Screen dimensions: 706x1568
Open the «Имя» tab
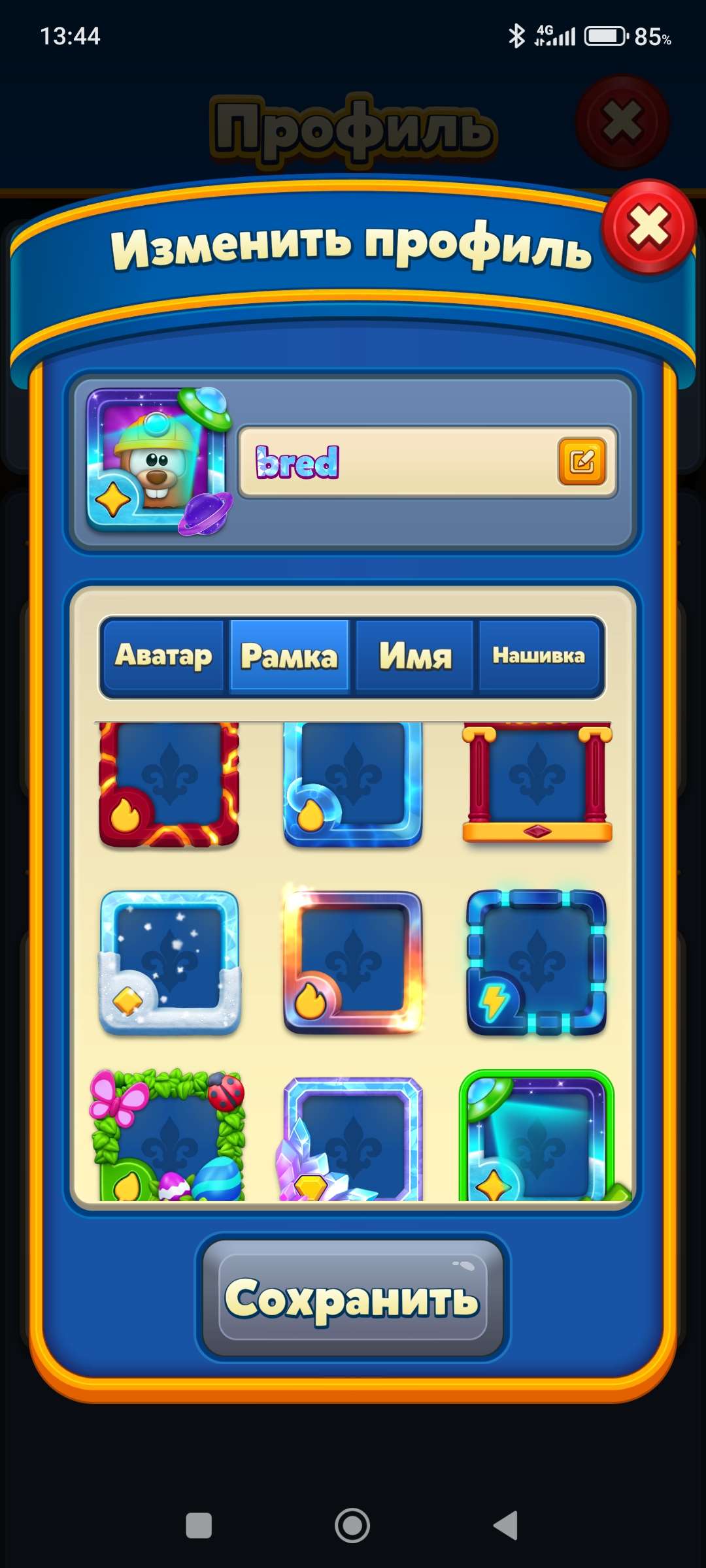point(415,655)
